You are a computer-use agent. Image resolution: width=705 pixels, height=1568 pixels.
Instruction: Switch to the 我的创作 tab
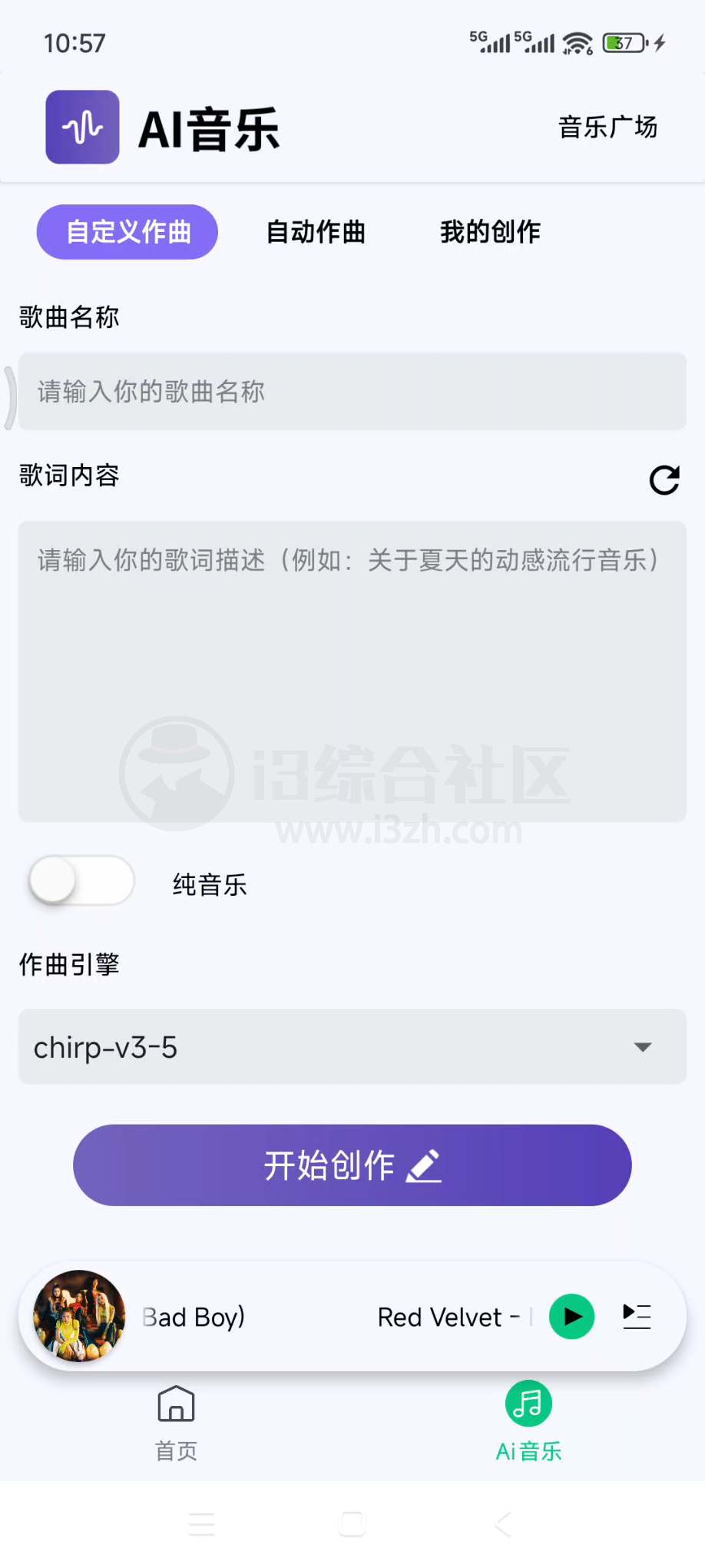coord(490,232)
